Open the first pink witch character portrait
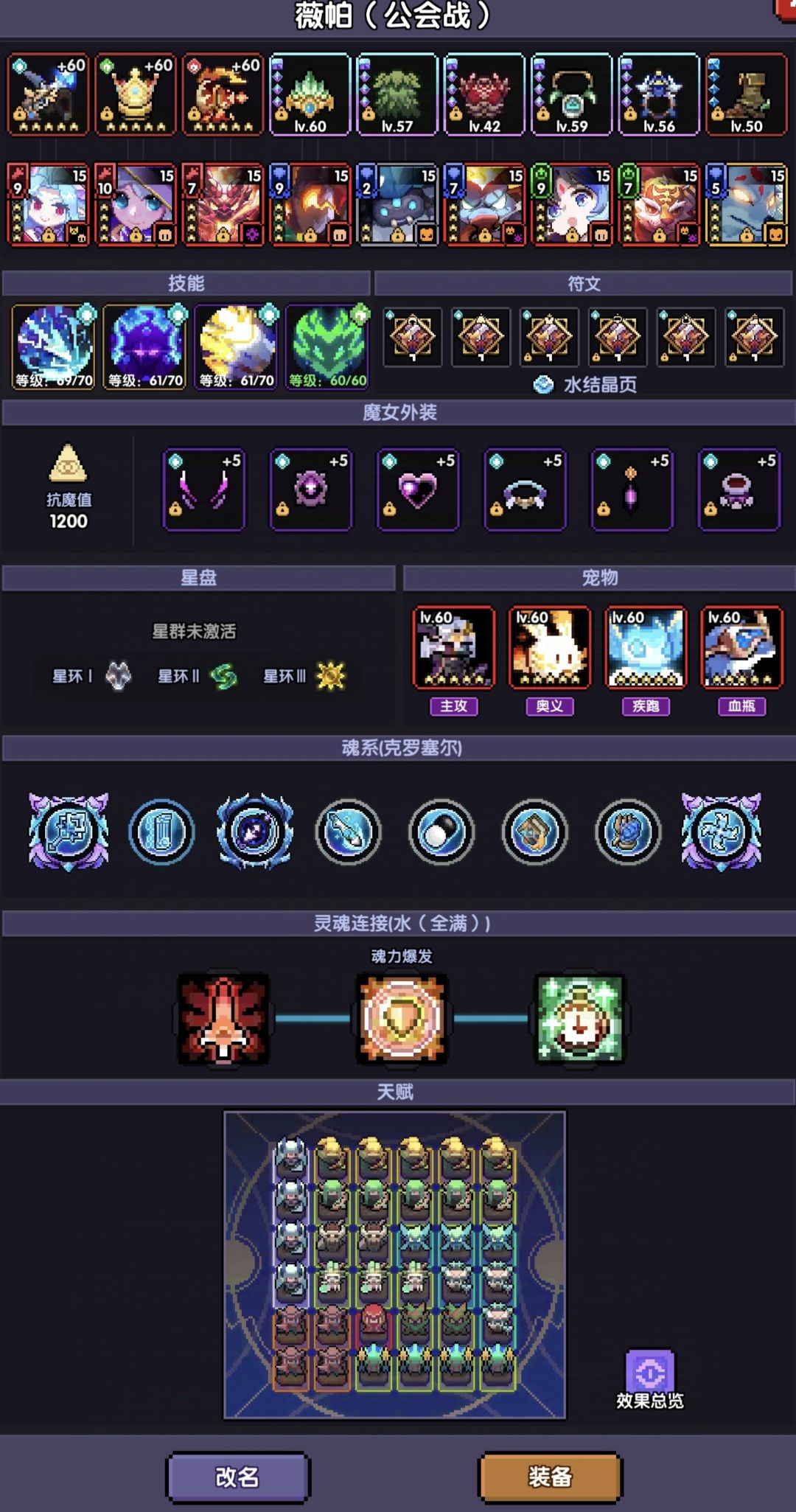The height and width of the screenshot is (1512, 796). pyautogui.click(x=49, y=204)
